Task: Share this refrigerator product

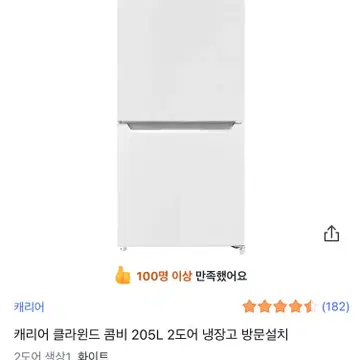Action: coord(331,233)
